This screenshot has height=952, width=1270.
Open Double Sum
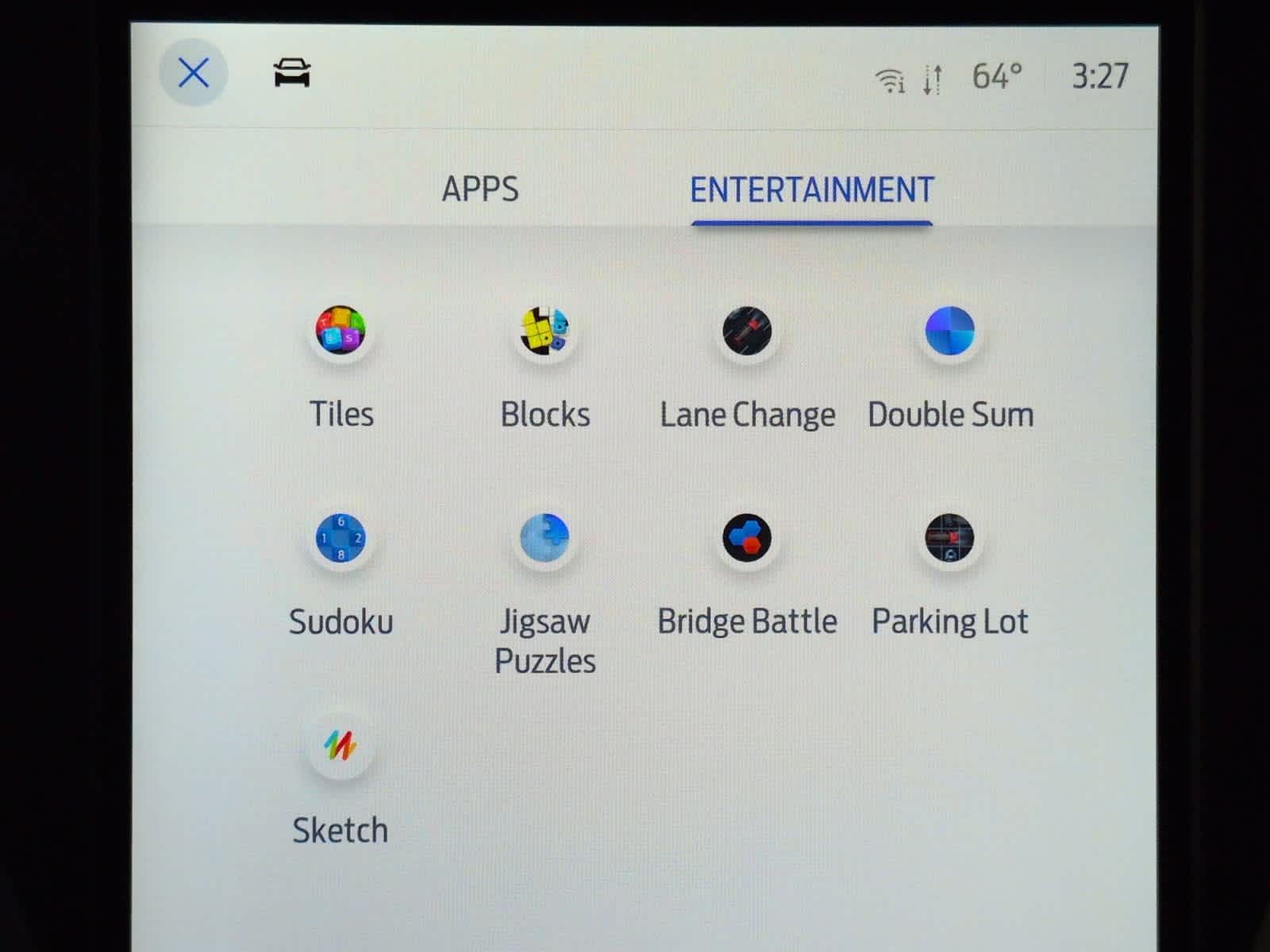[950, 332]
